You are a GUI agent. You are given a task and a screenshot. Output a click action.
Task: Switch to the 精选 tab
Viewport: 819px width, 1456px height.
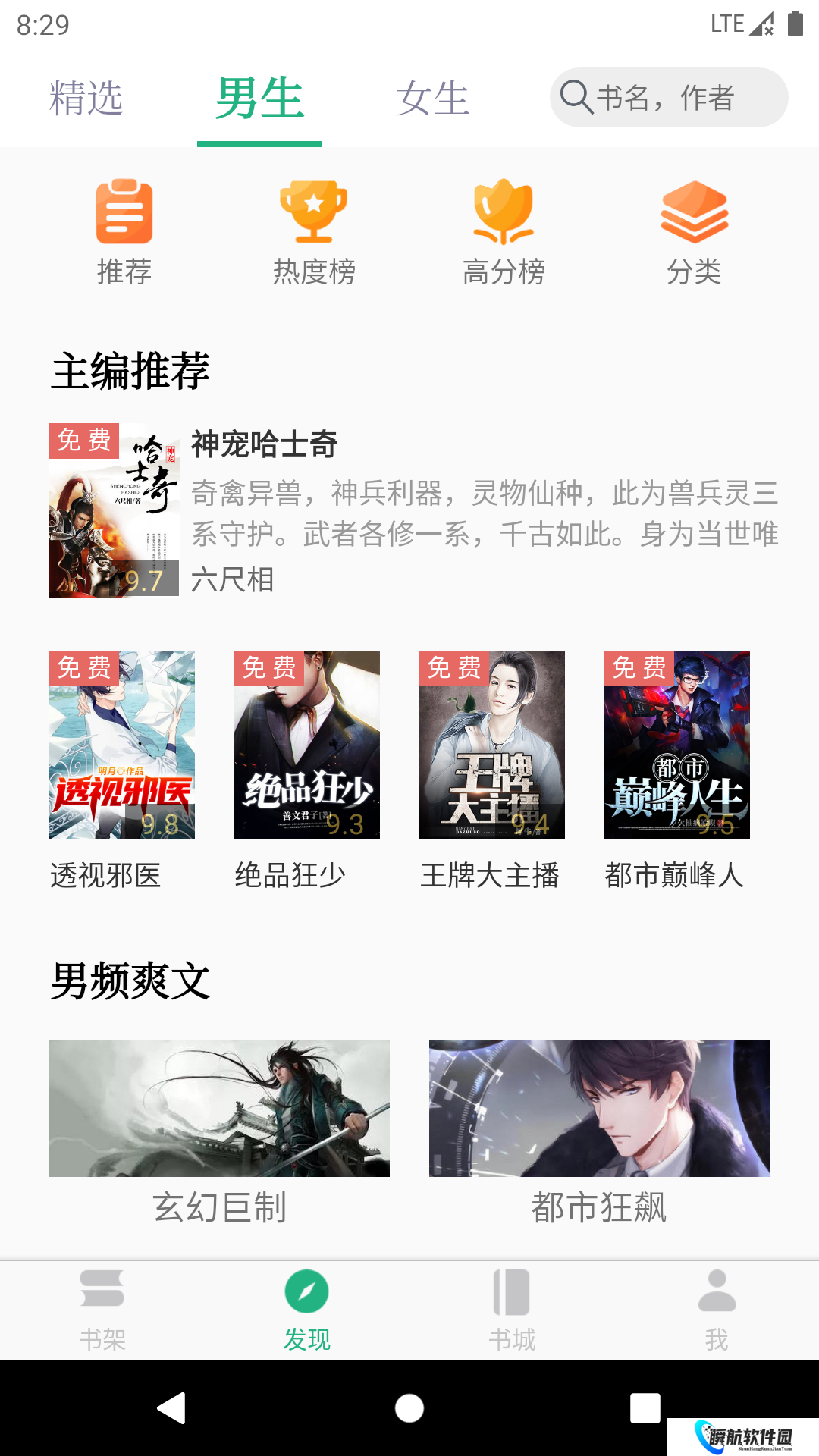pos(86,99)
